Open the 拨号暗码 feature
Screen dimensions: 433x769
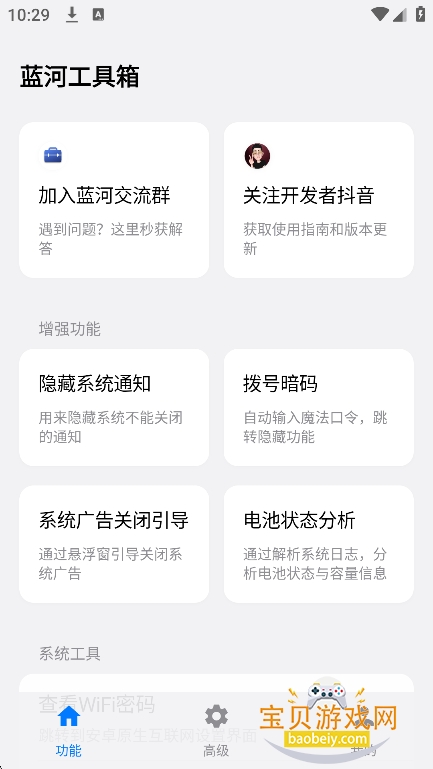(x=319, y=408)
